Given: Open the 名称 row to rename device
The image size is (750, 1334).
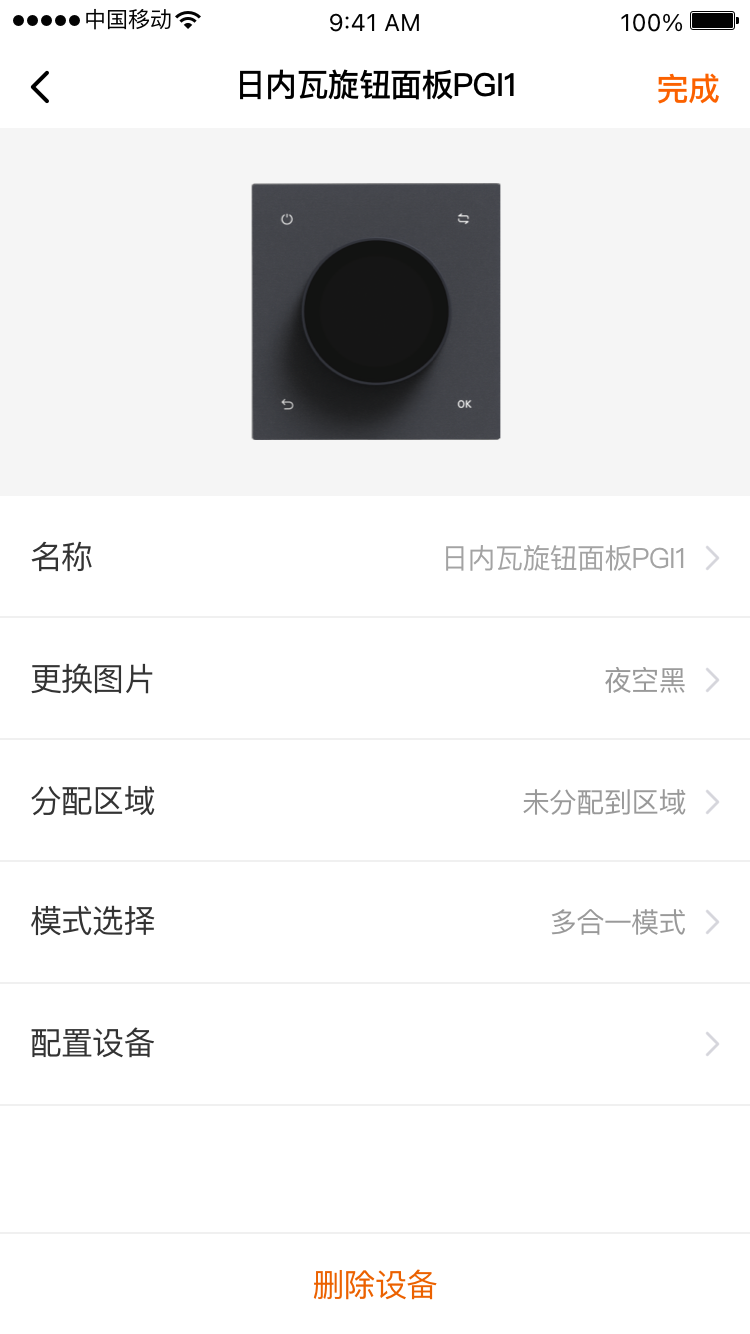Looking at the screenshot, I should point(375,557).
